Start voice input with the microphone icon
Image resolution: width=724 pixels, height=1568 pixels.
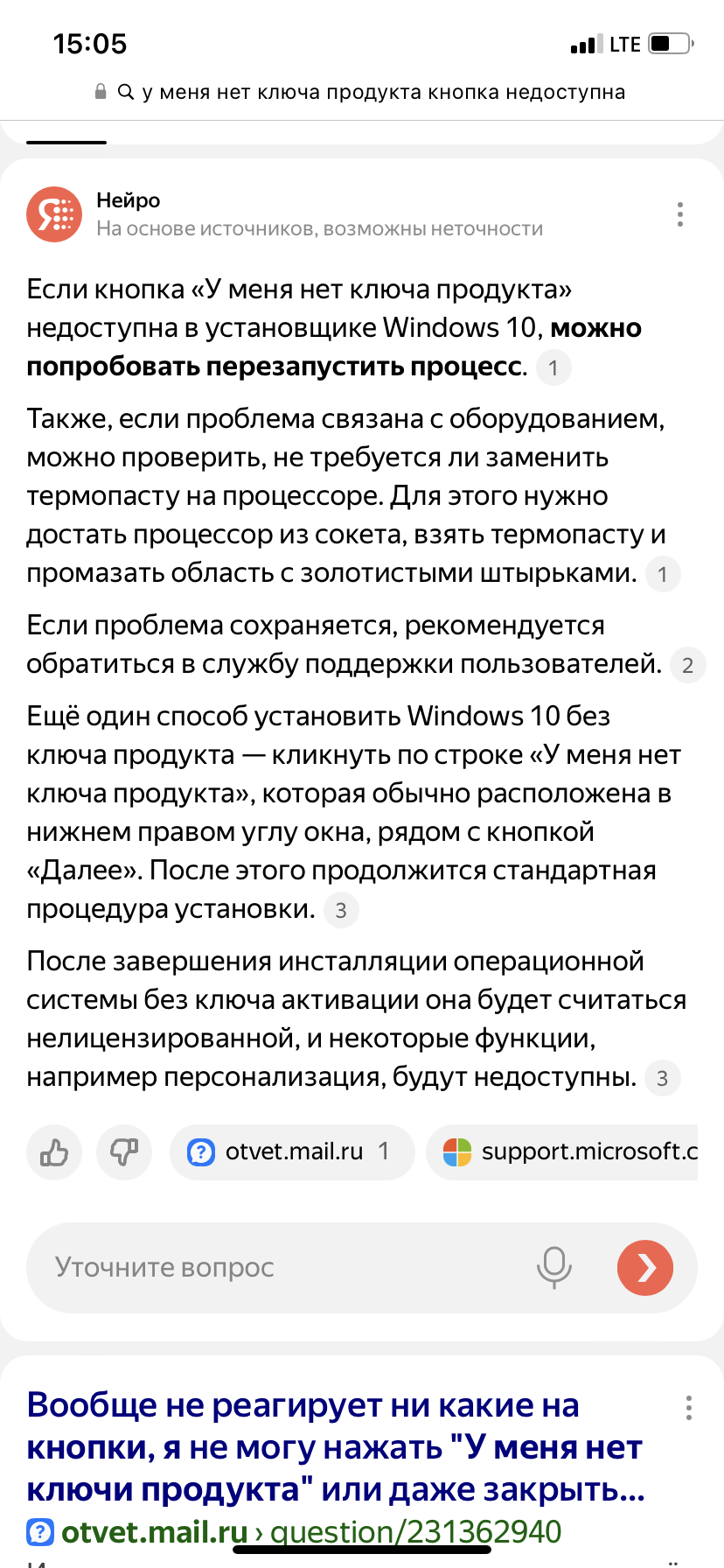click(553, 1267)
